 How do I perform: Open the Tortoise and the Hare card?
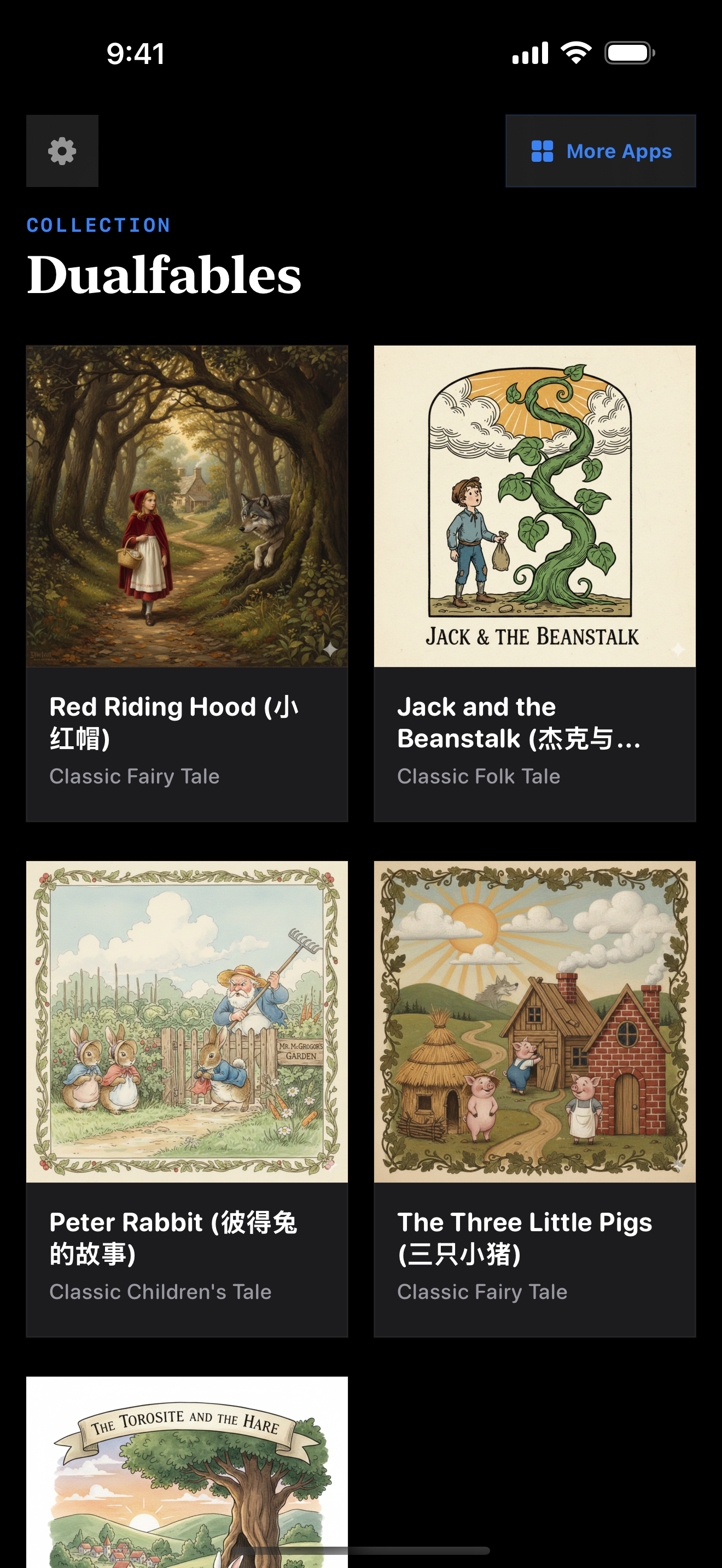point(187,1473)
